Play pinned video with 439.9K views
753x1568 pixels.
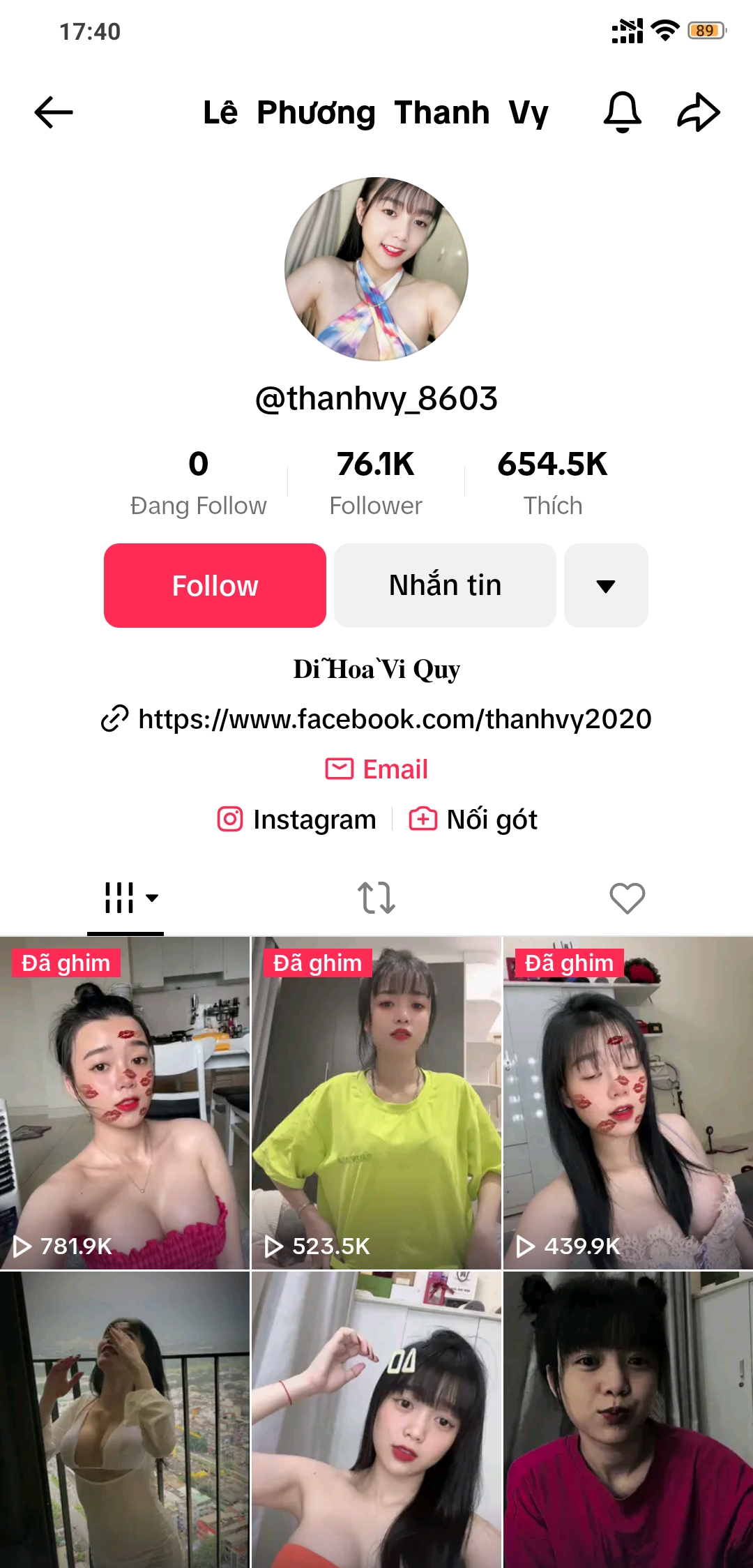[x=627, y=1102]
